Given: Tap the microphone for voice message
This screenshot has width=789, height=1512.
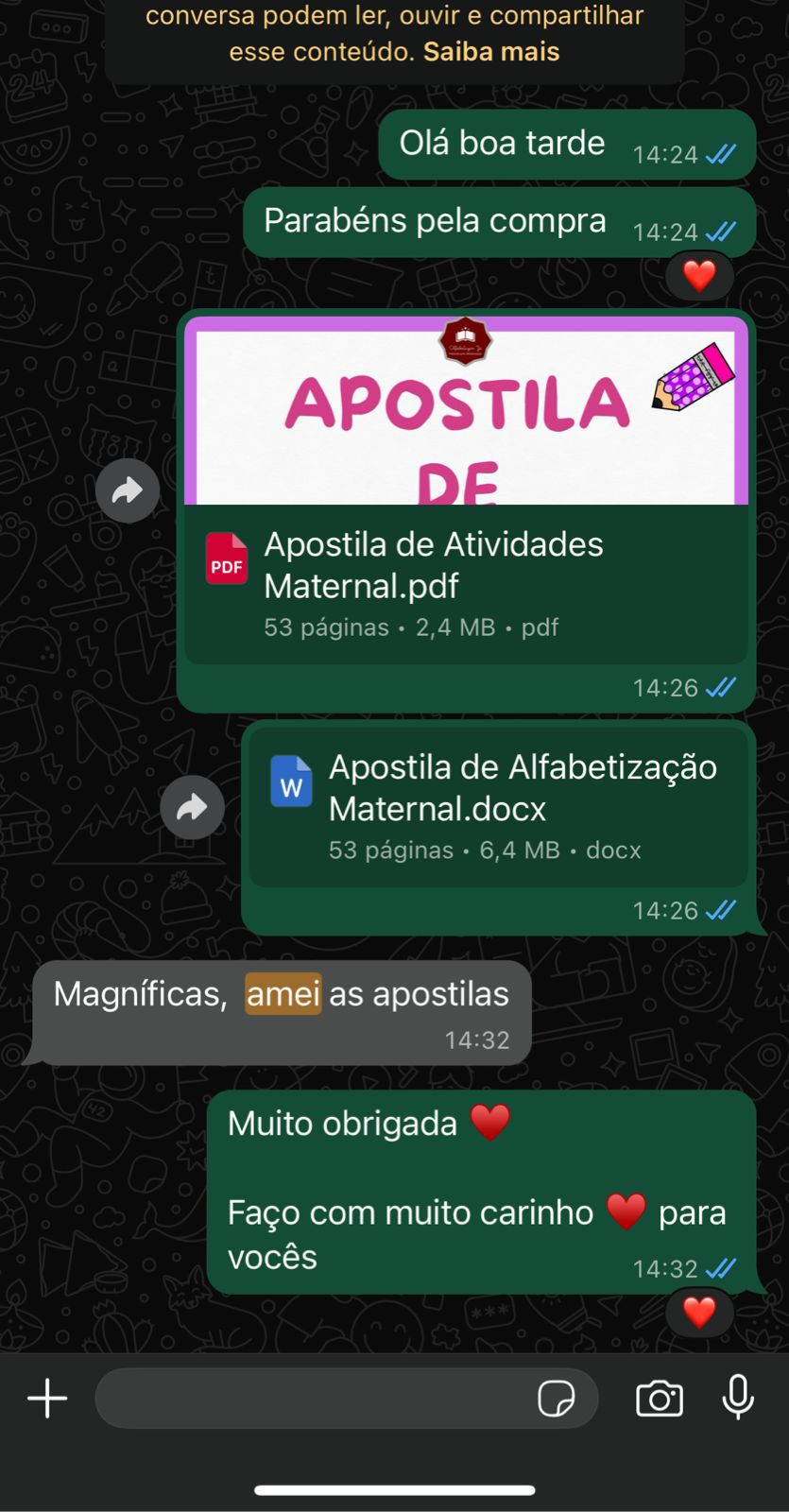Looking at the screenshot, I should click(738, 1397).
